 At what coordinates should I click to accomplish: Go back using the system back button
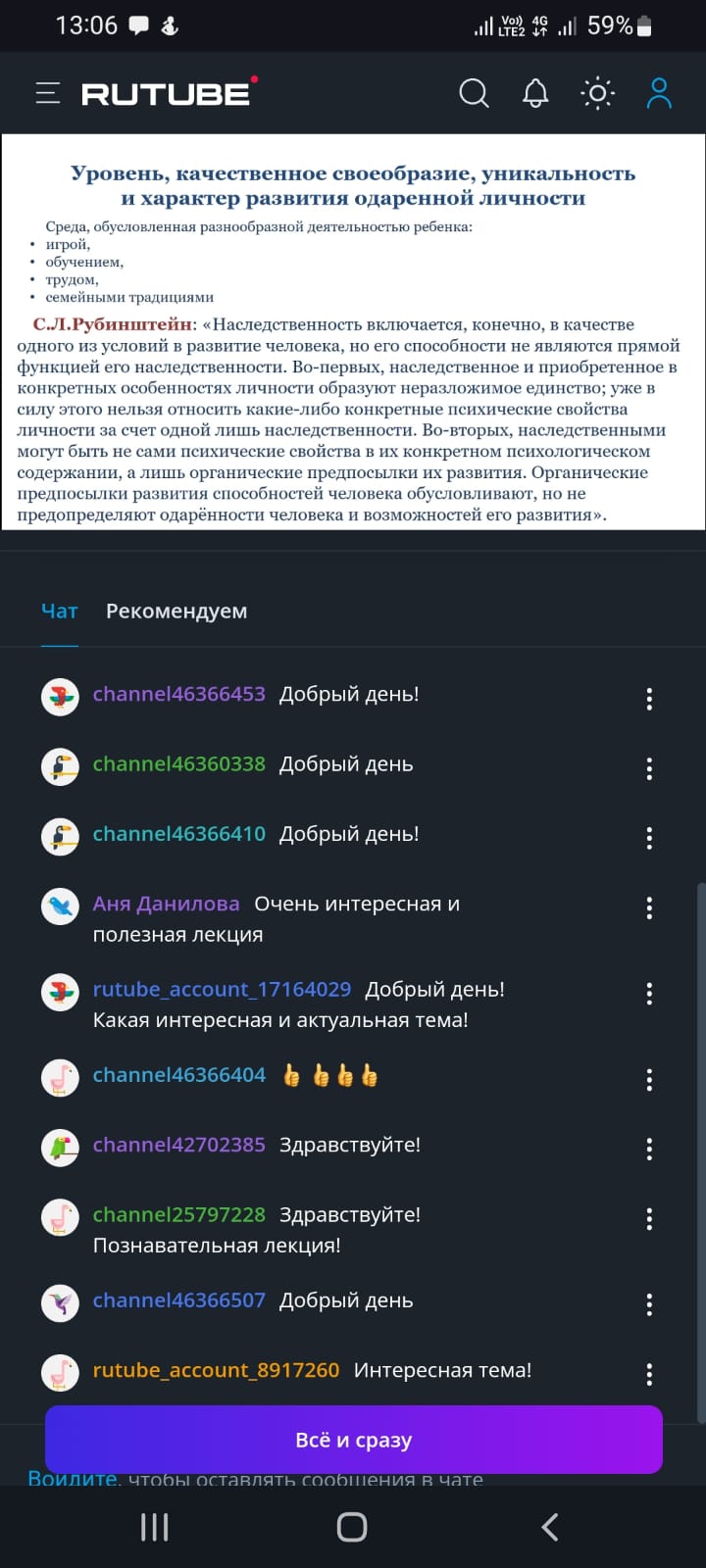point(550,1526)
